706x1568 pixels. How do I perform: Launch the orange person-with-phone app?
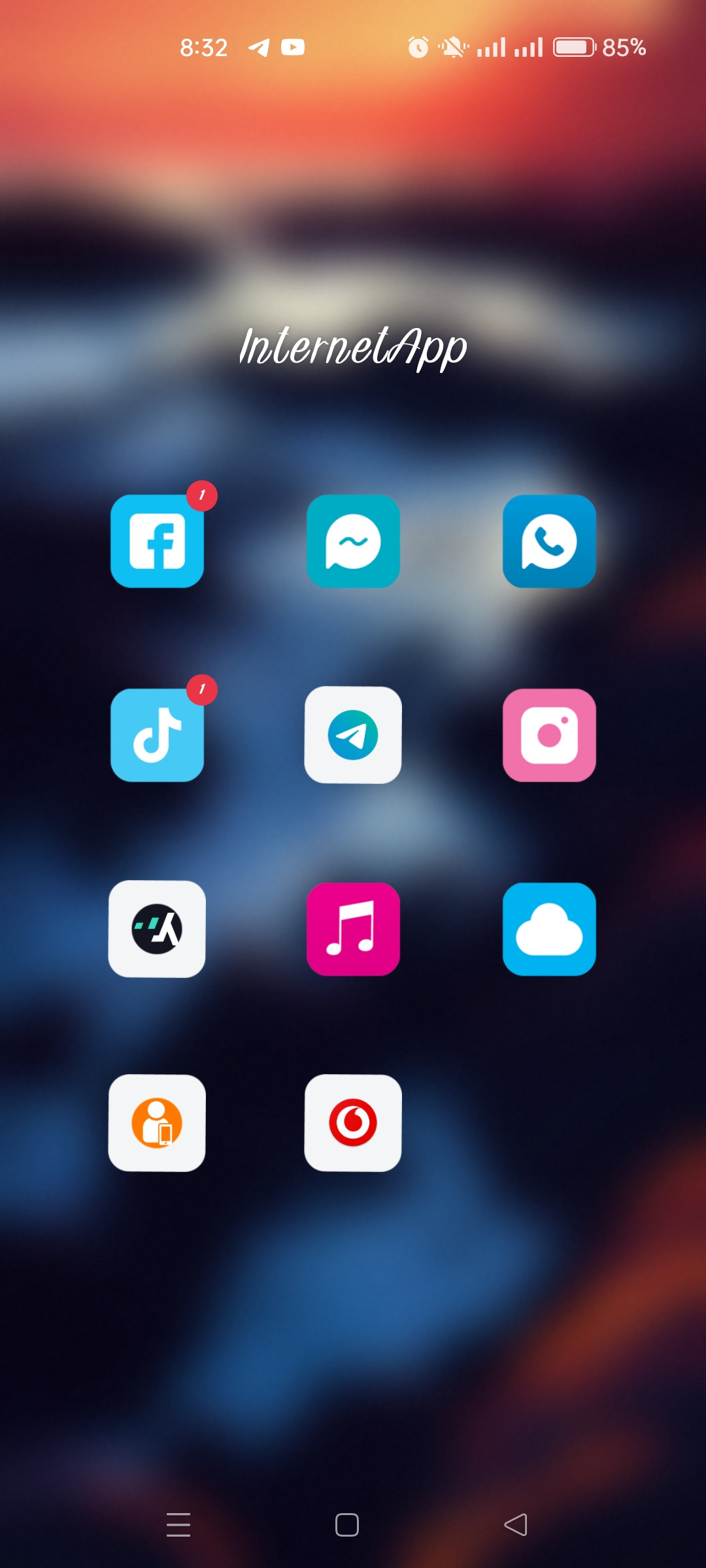coord(157,1123)
